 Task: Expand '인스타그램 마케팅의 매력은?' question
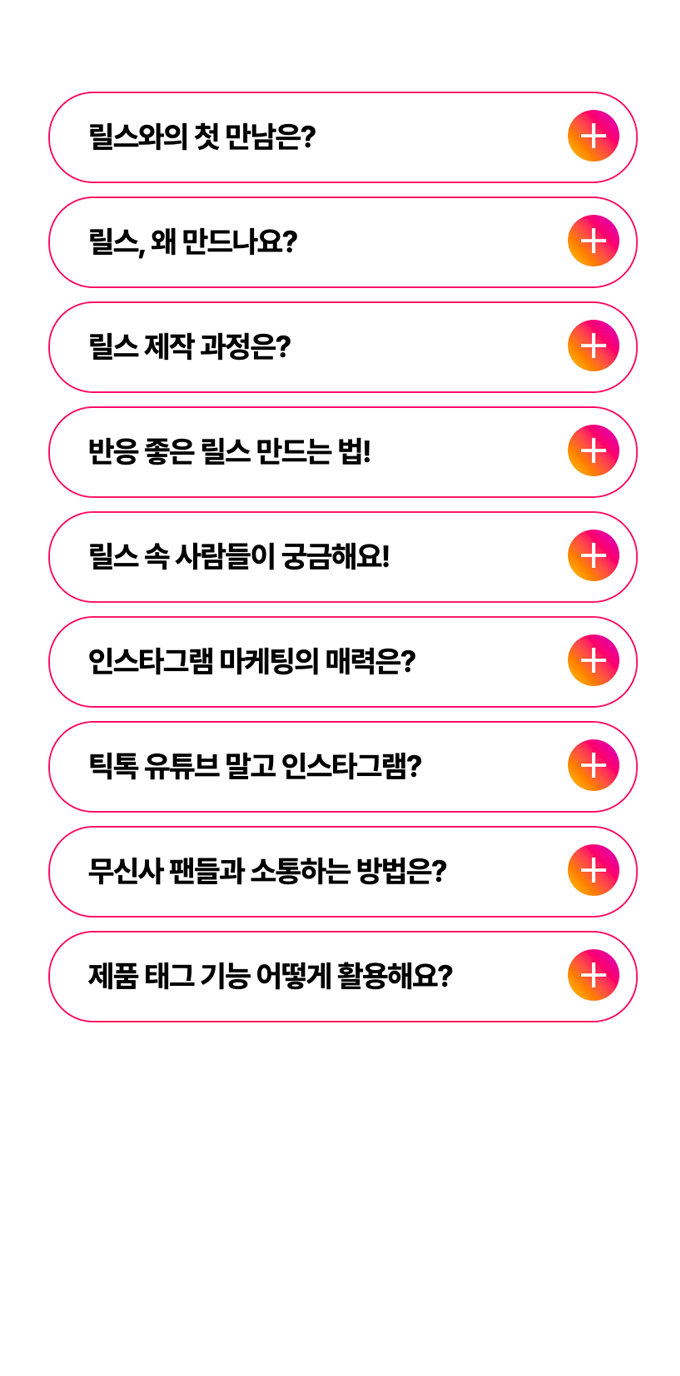[593, 661]
